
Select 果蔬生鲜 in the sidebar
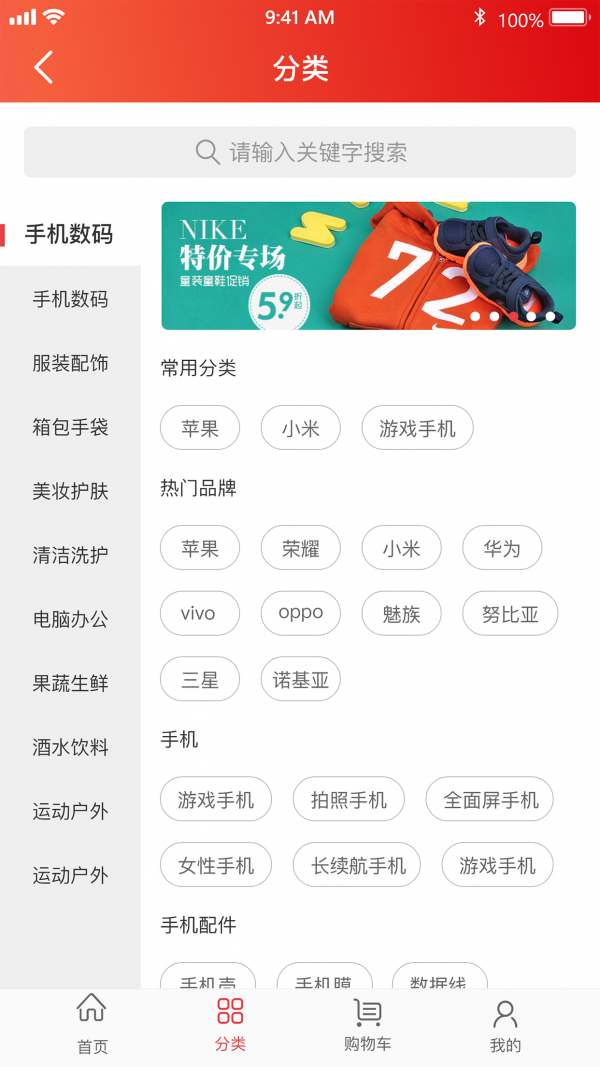70,683
